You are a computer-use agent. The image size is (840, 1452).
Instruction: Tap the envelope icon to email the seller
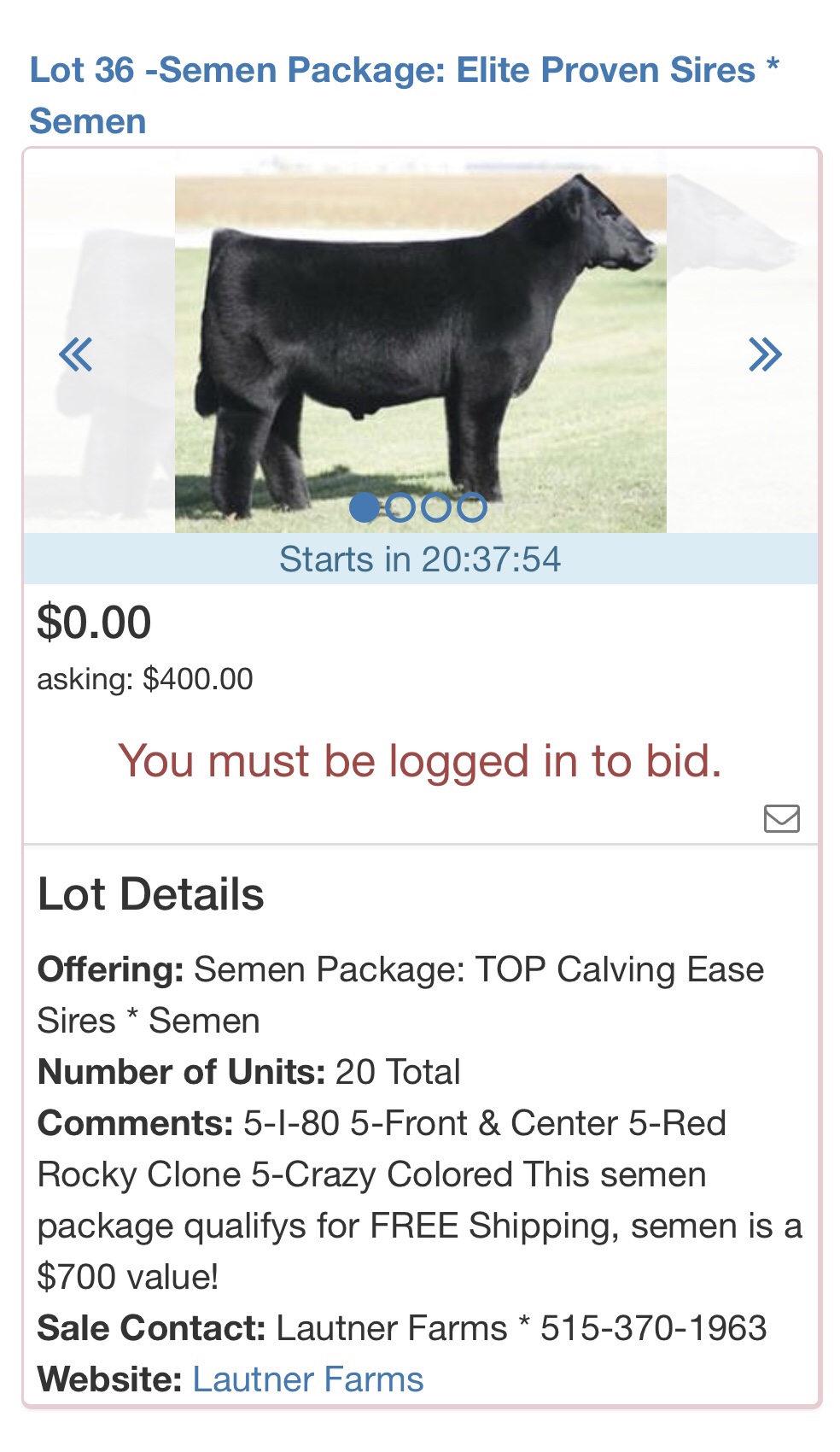782,818
